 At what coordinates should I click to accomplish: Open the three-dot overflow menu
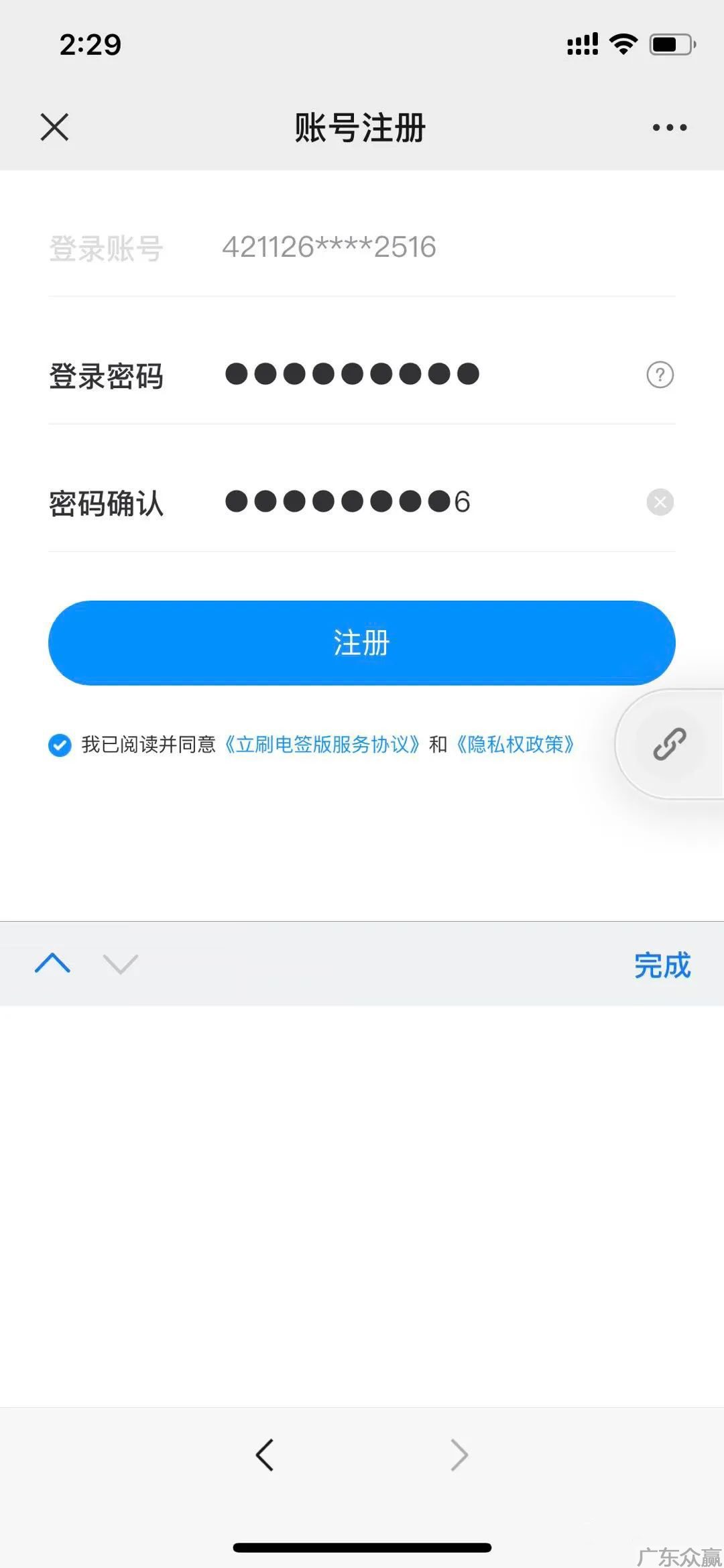tap(670, 127)
